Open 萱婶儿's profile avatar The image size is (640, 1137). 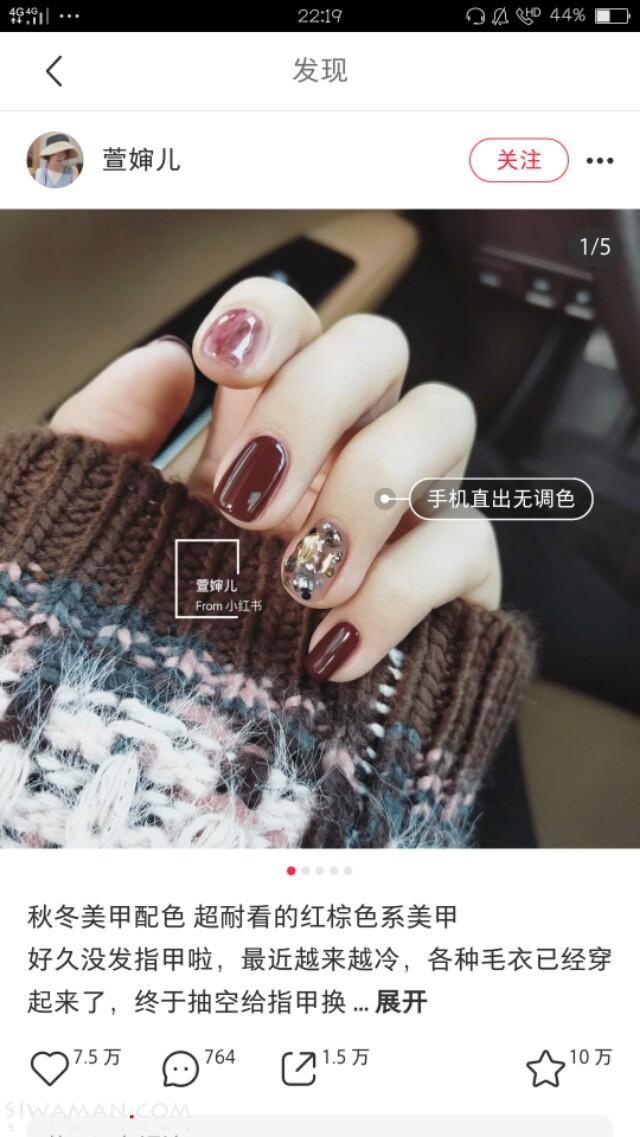click(55, 160)
